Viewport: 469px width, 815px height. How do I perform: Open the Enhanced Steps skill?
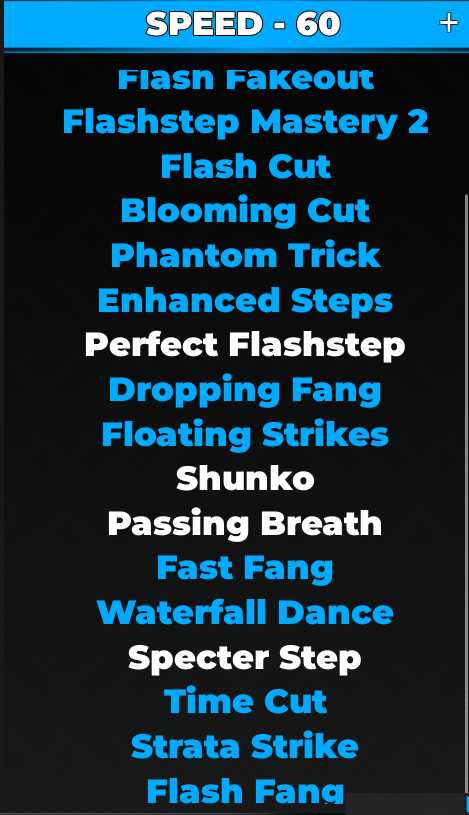tap(245, 301)
